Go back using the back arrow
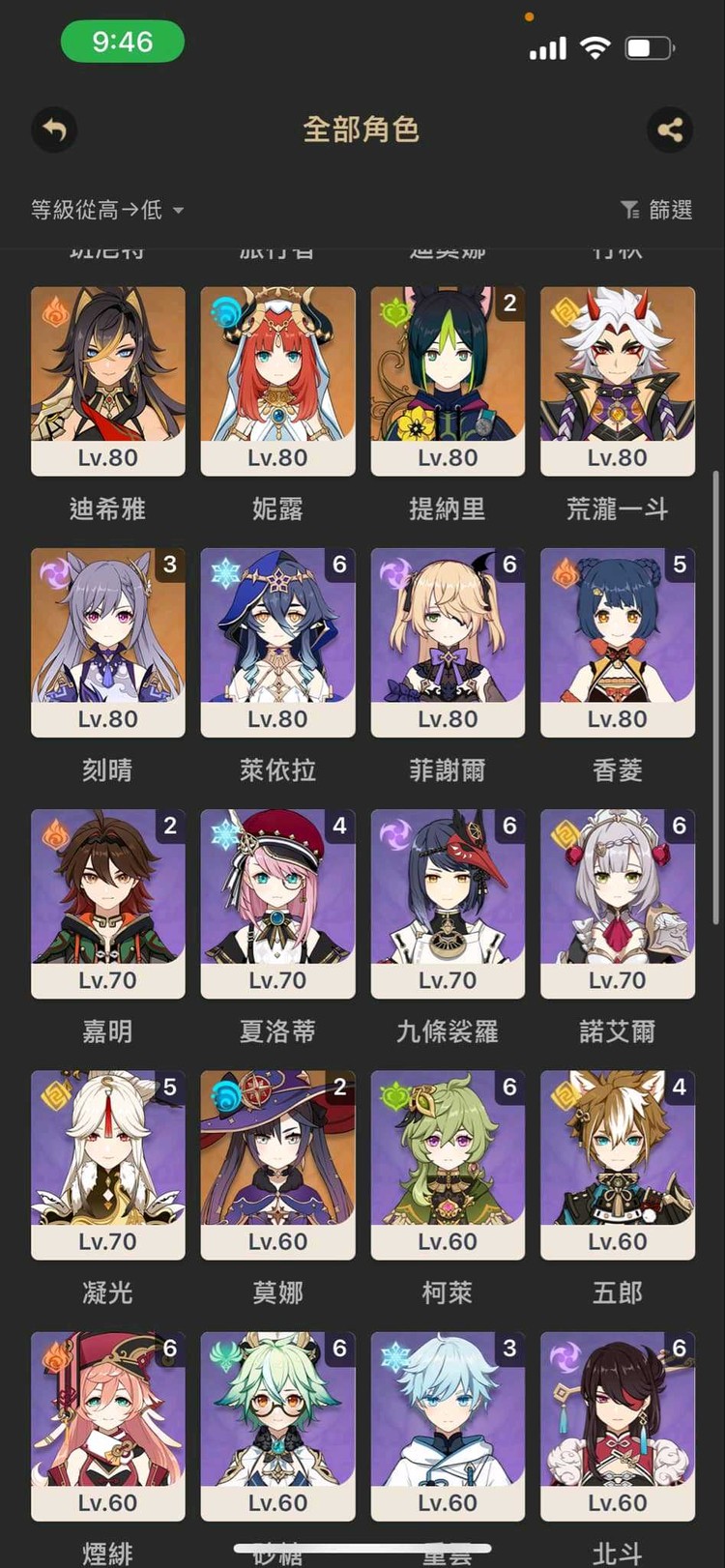This screenshot has width=725, height=1568. click(x=54, y=130)
